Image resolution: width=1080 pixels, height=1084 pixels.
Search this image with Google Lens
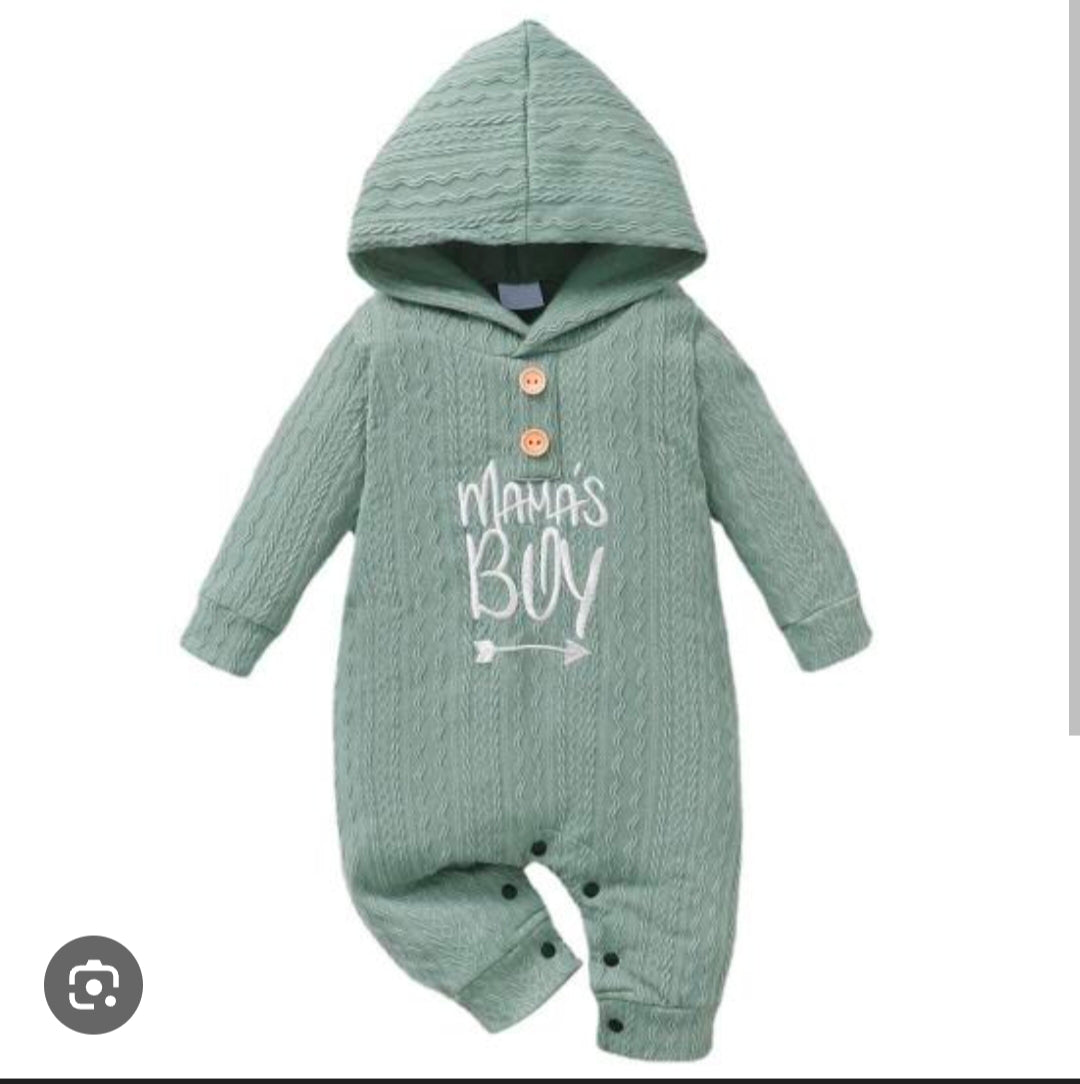tap(93, 985)
